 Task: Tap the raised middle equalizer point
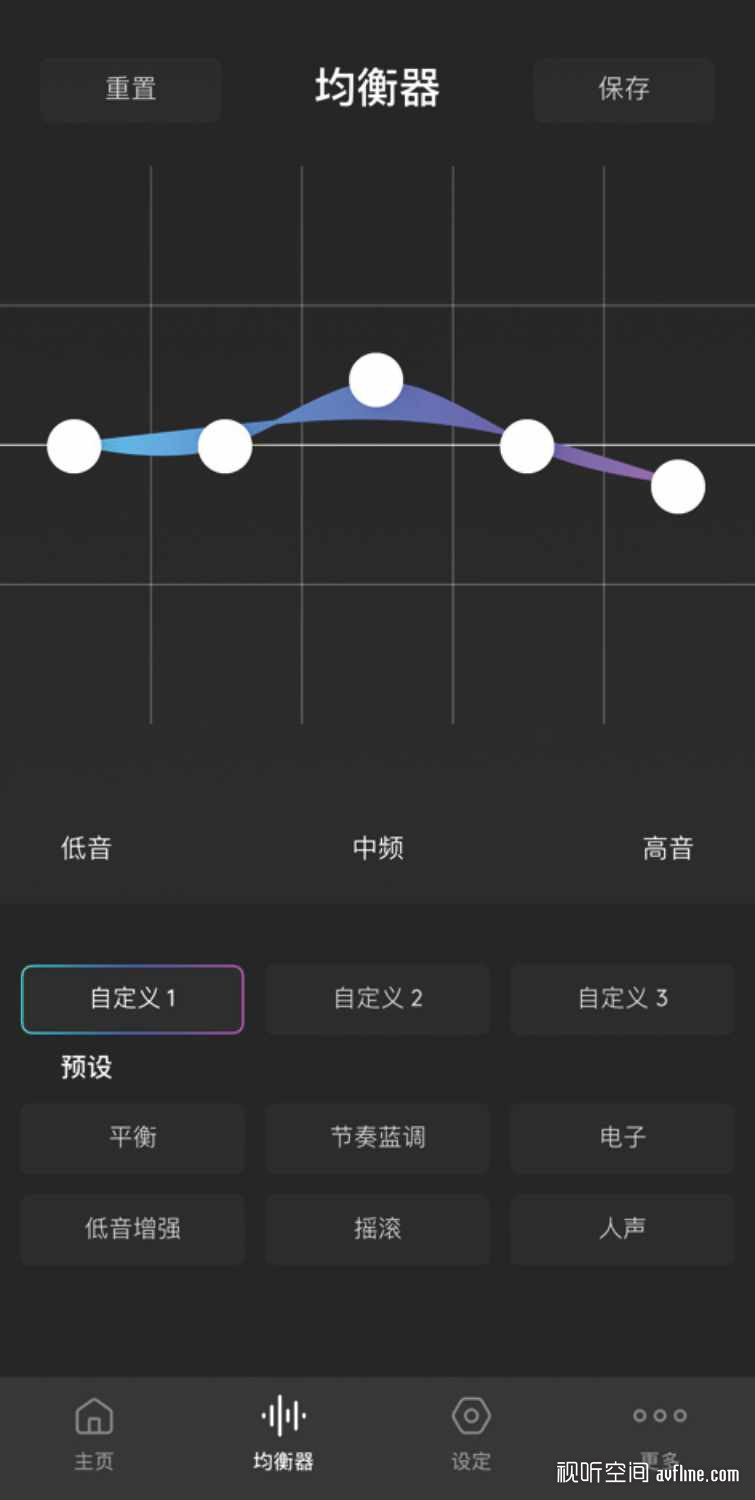point(376,380)
